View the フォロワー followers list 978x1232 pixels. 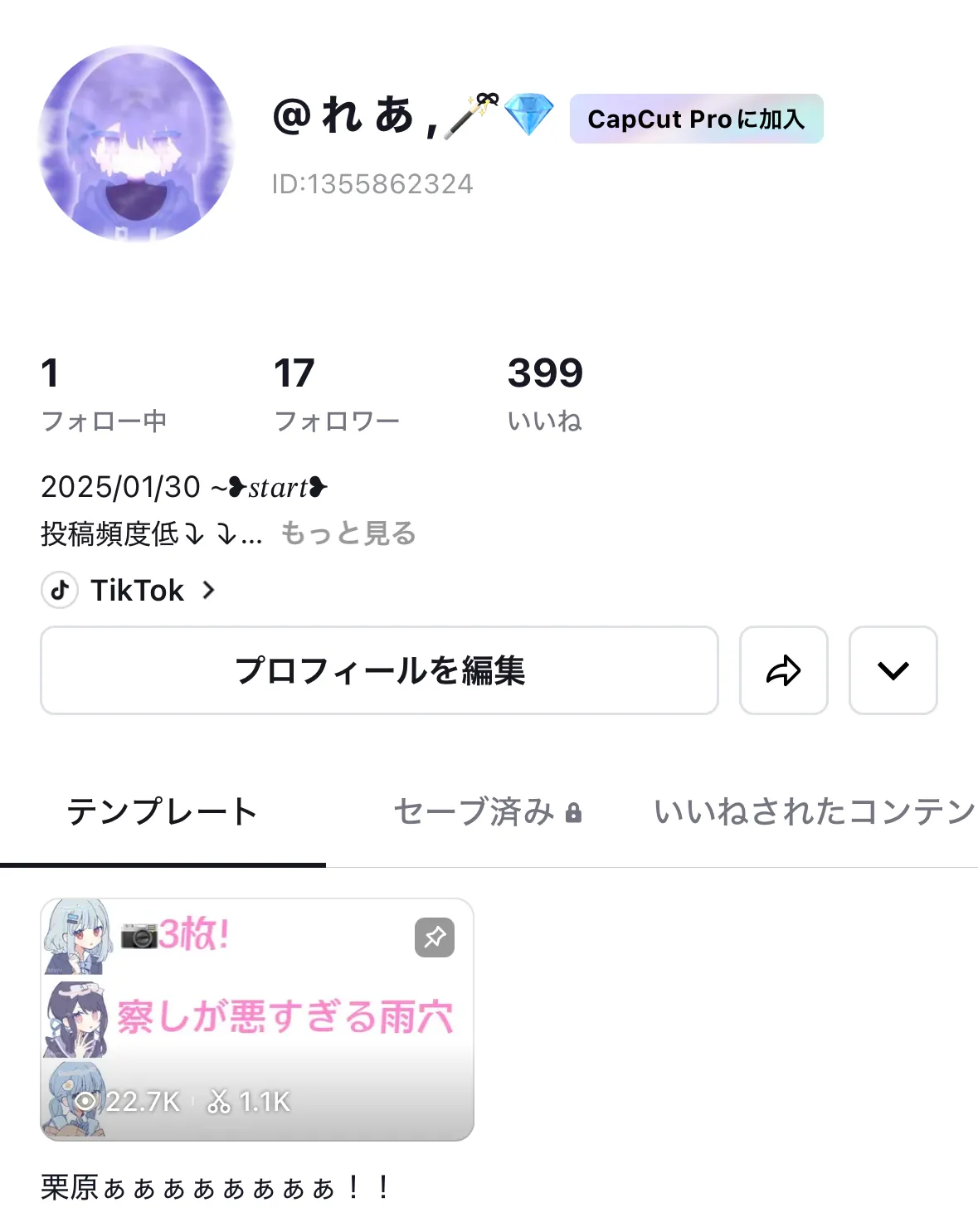pos(336,394)
